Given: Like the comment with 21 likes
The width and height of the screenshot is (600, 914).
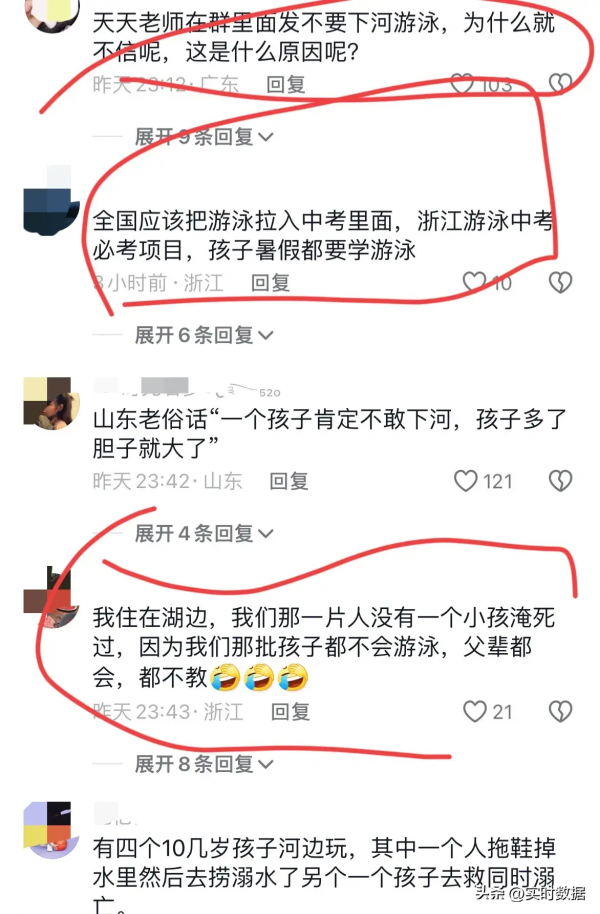Looking at the screenshot, I should click(475, 711).
